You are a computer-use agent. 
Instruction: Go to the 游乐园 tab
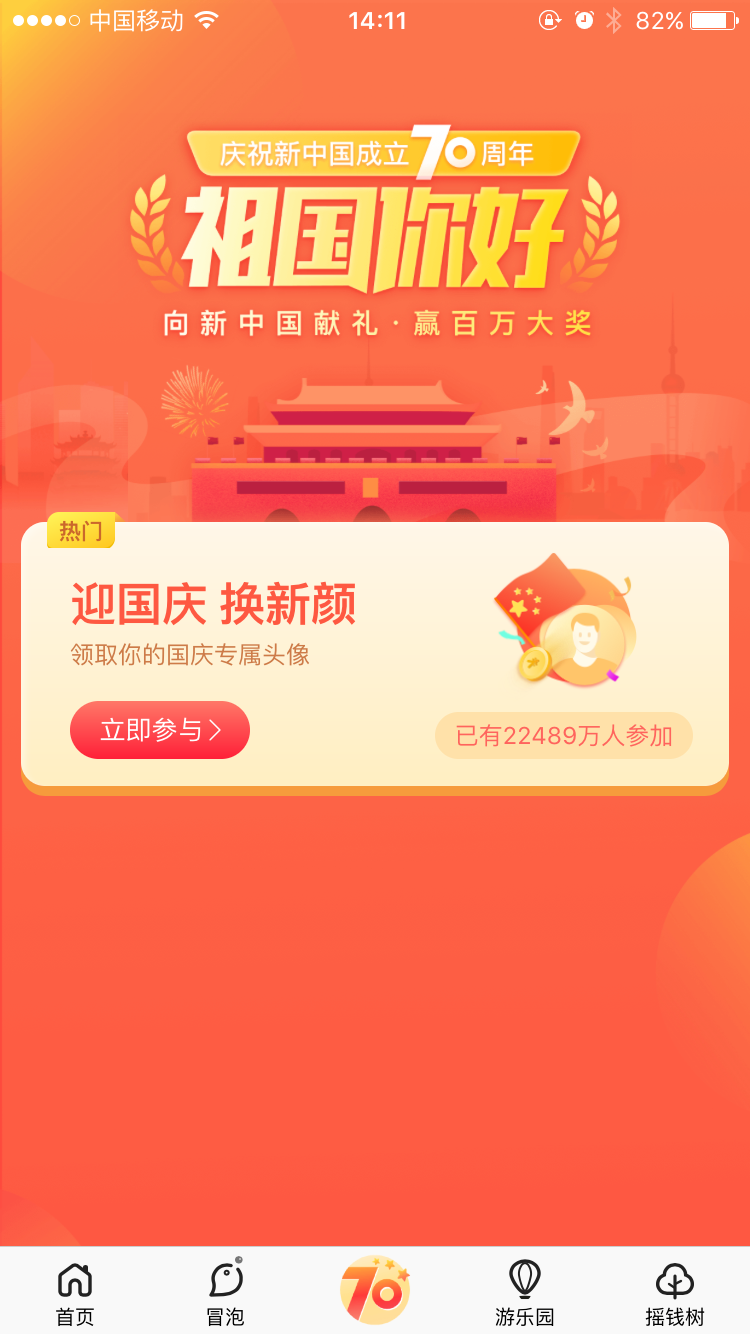pyautogui.click(x=524, y=1292)
